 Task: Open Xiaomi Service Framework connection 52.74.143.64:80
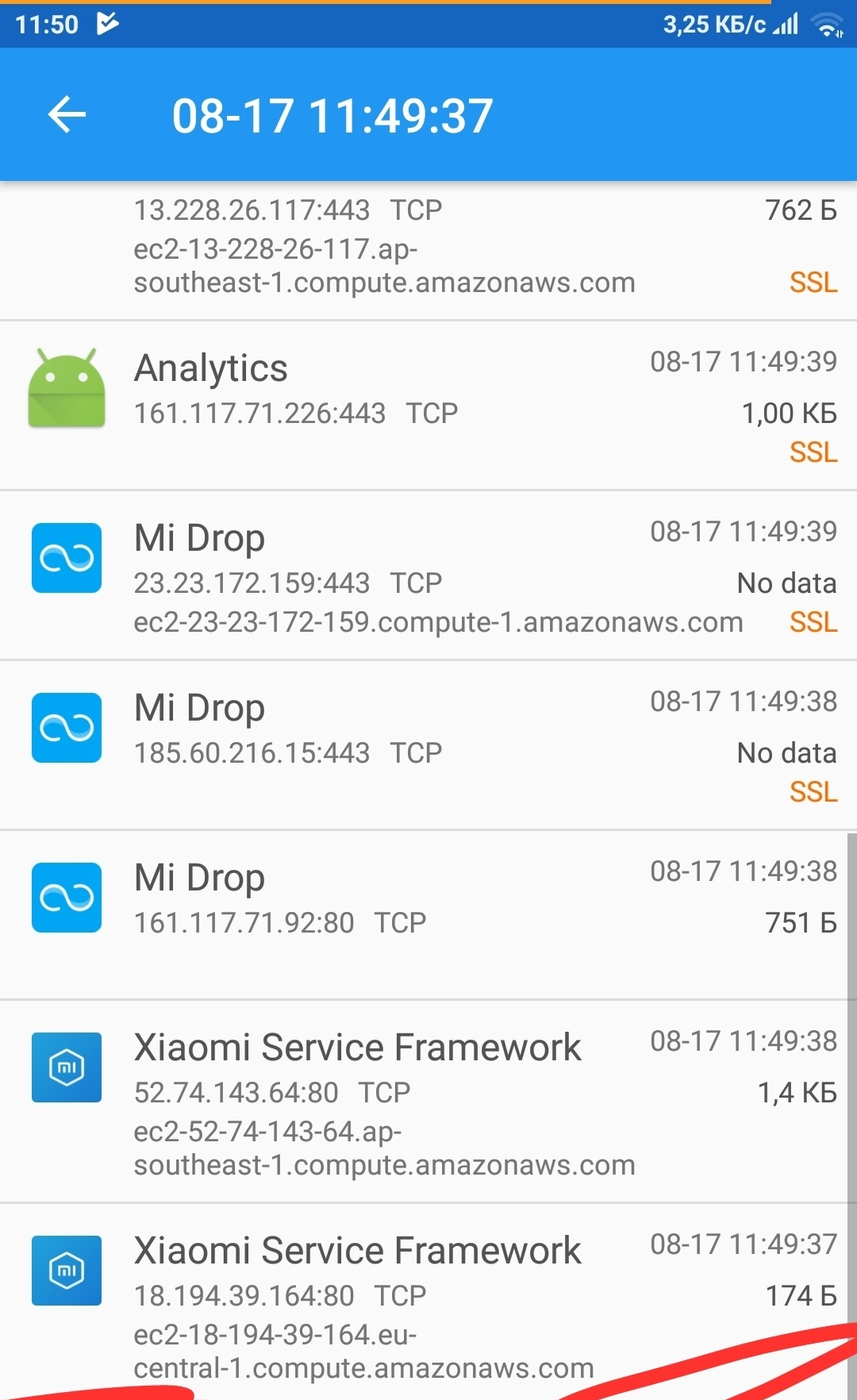428,1102
